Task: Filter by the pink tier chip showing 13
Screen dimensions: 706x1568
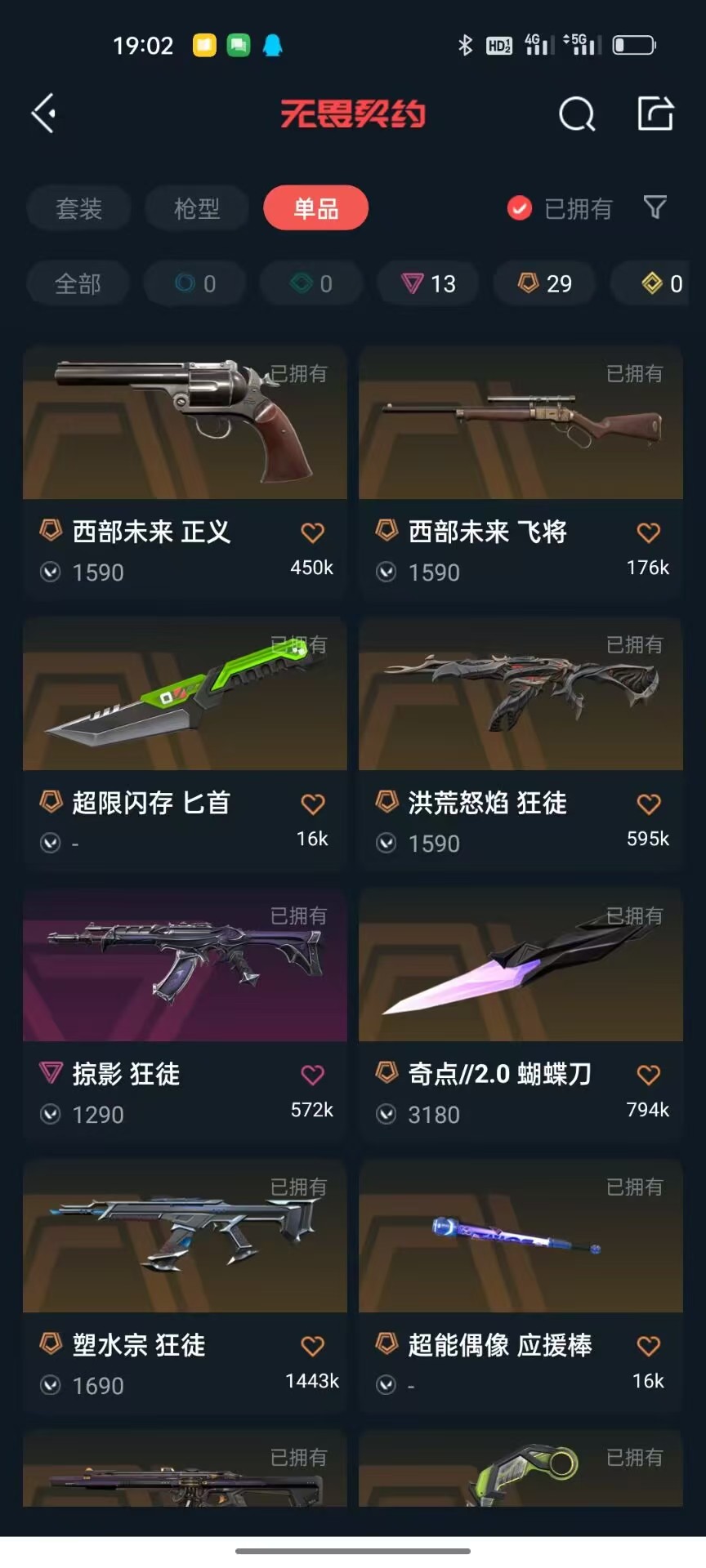Action: [x=428, y=283]
